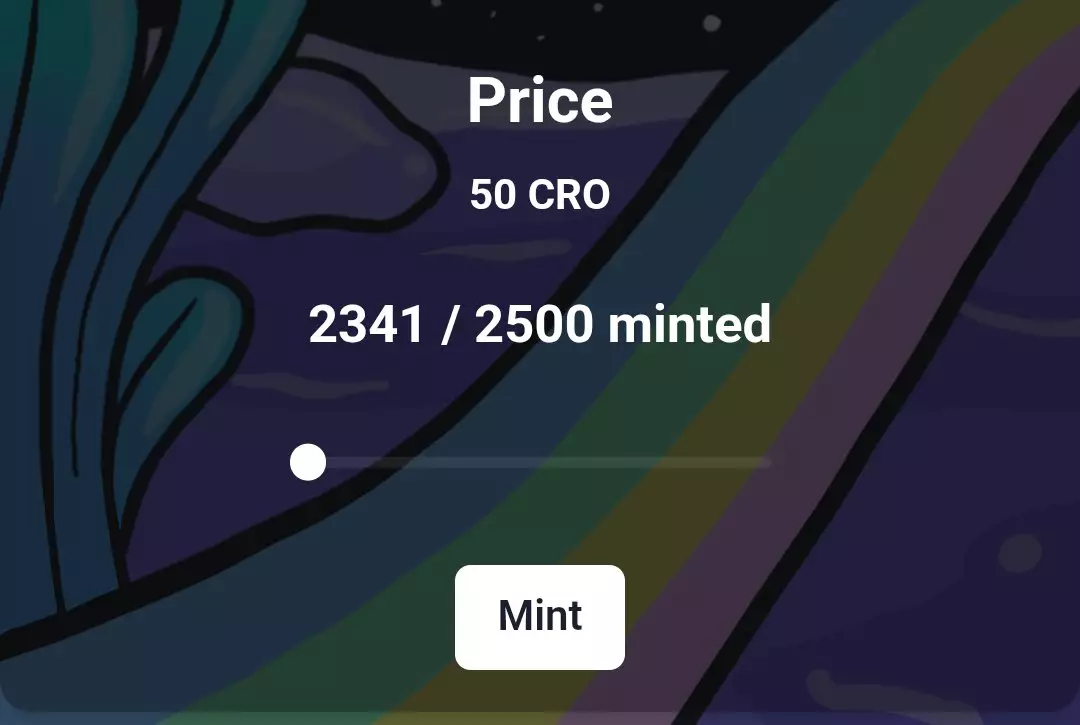
Task: Tap the mint quantity slider handle
Action: click(308, 462)
